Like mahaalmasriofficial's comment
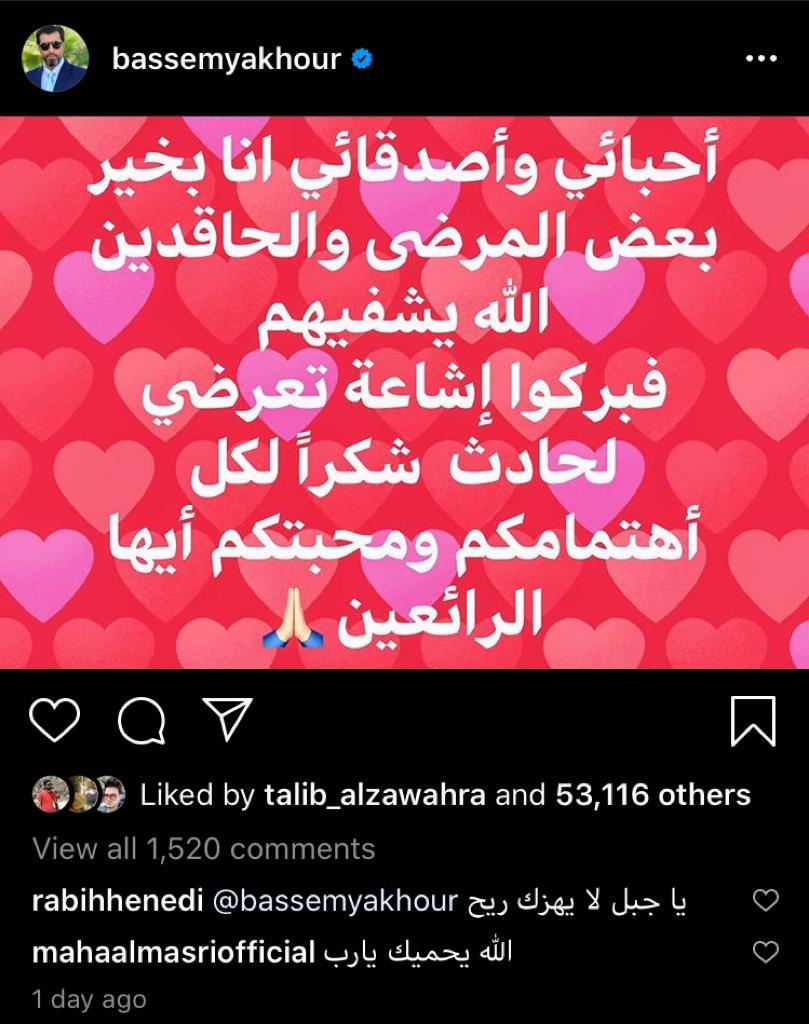The image size is (809, 1024). tap(763, 950)
